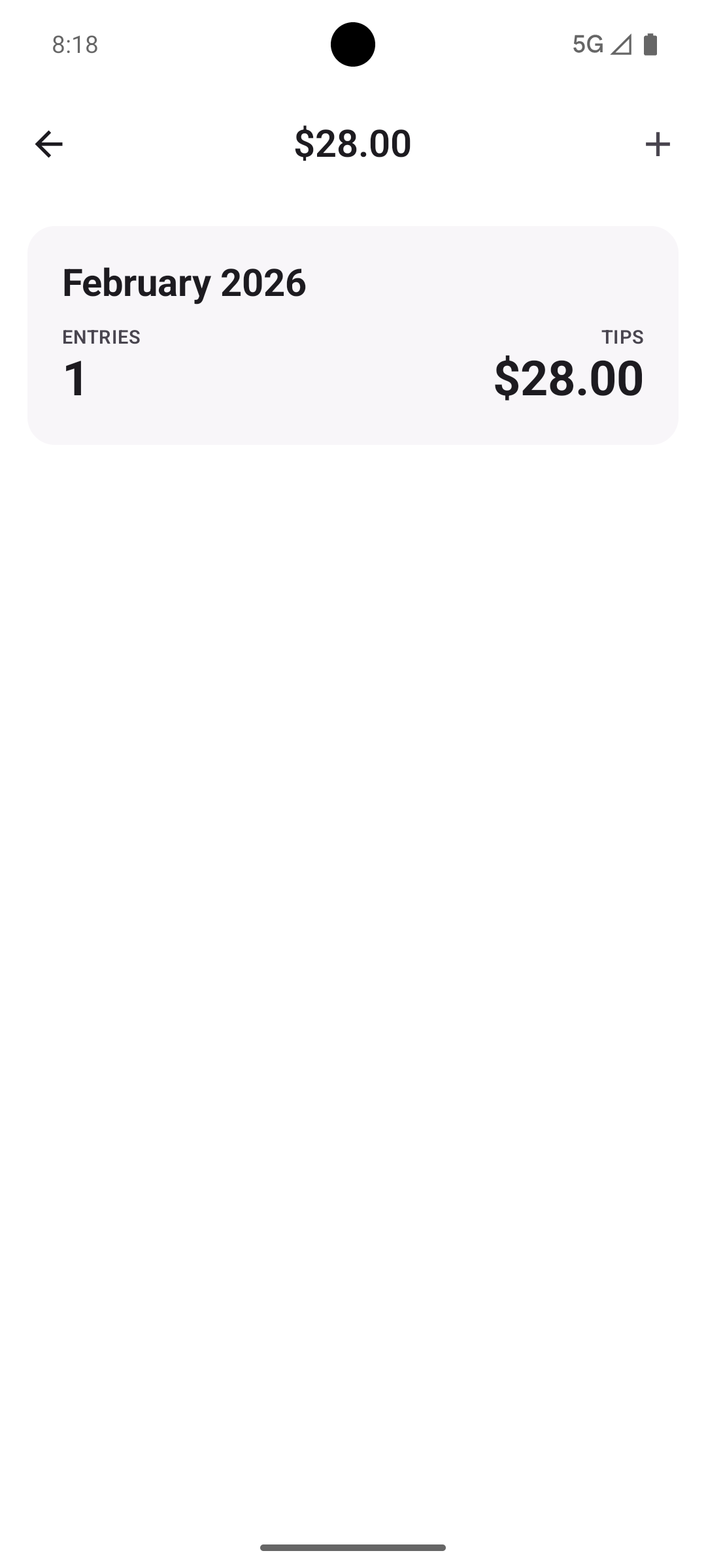Add a new tip entry

point(657,144)
